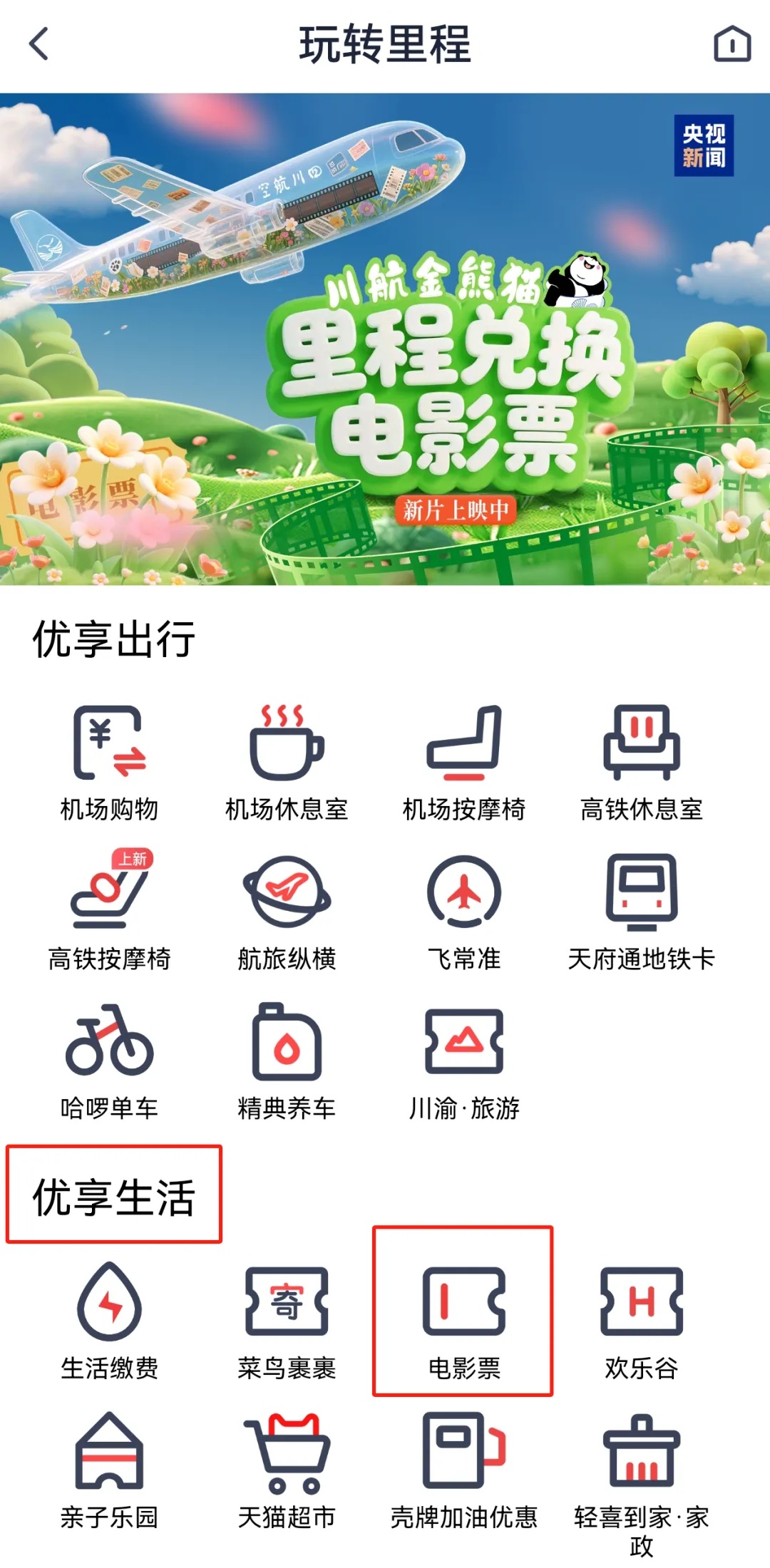Viewport: 770px width, 1568px height.
Task: Open the 里程兑换电影票 banner
Action: 385,339
